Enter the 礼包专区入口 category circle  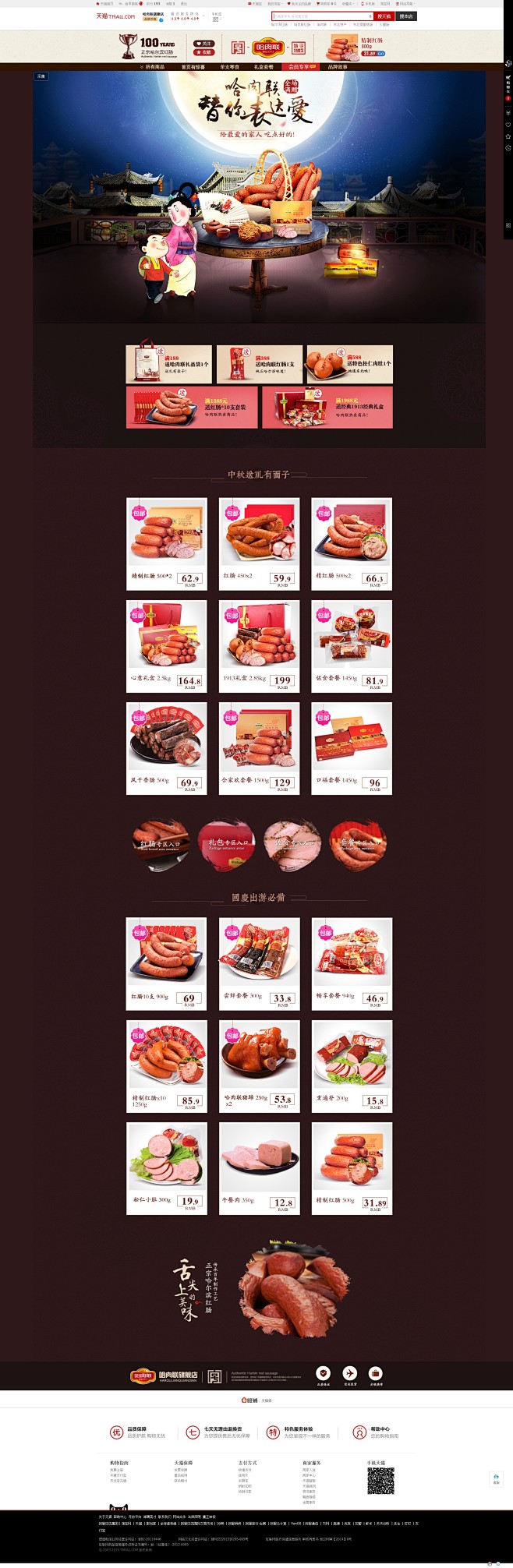226,843
